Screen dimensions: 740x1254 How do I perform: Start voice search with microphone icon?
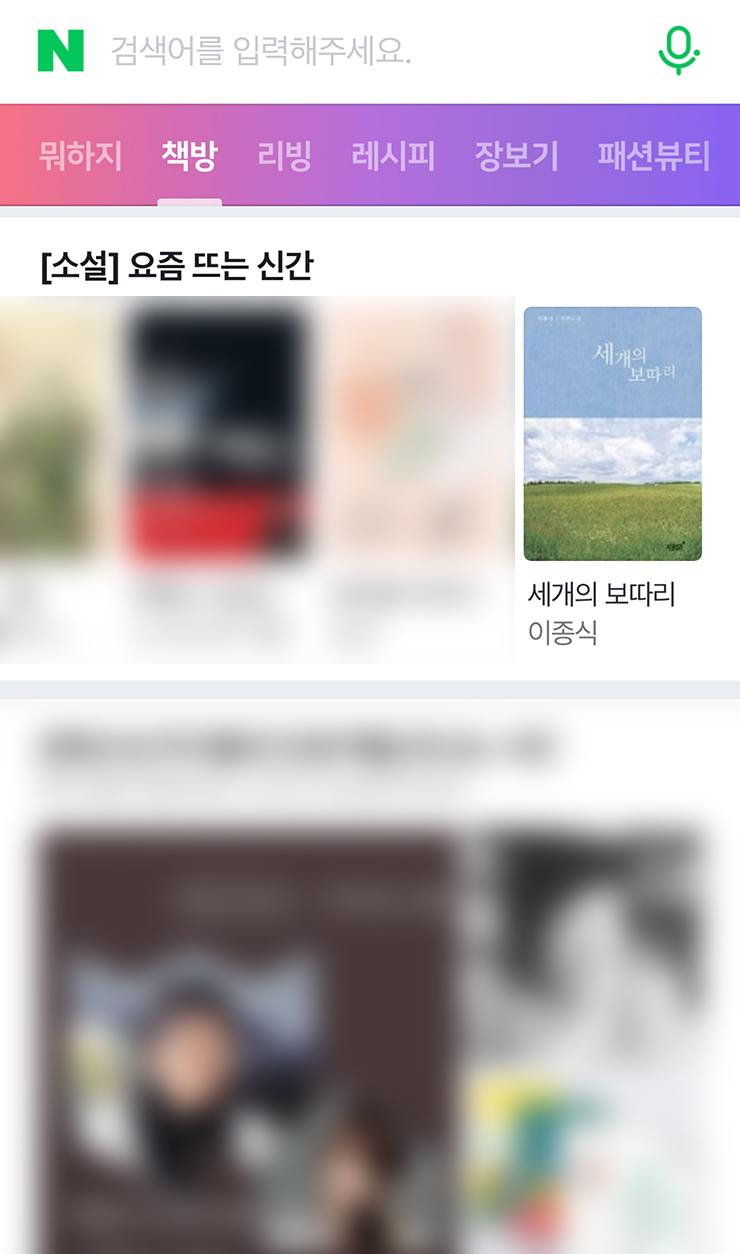point(678,50)
